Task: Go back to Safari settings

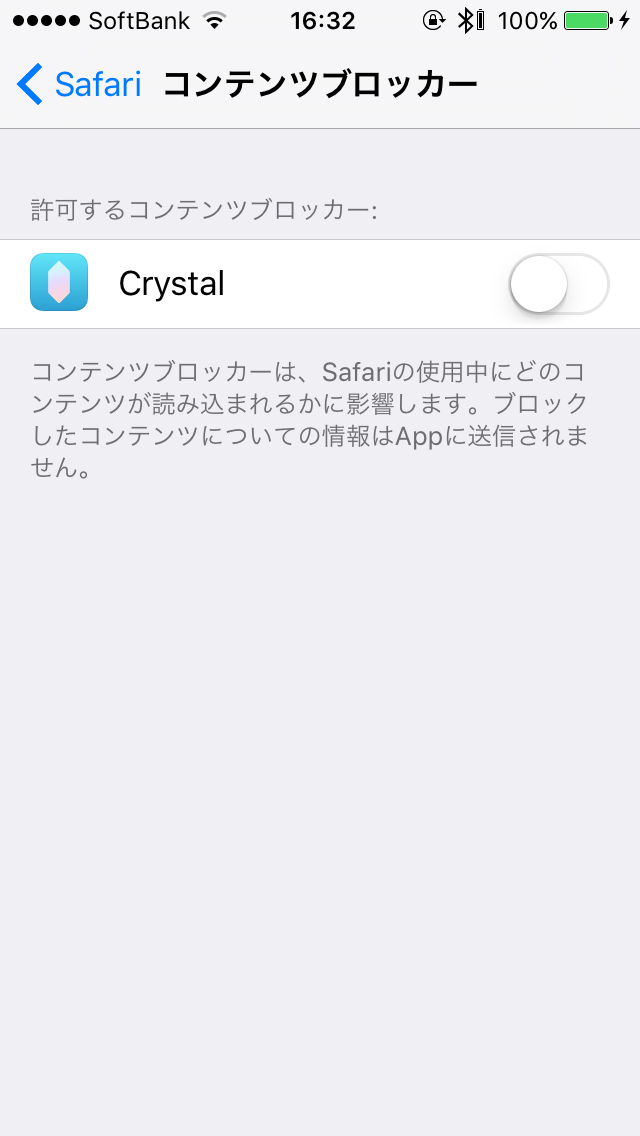Action: click(x=78, y=84)
